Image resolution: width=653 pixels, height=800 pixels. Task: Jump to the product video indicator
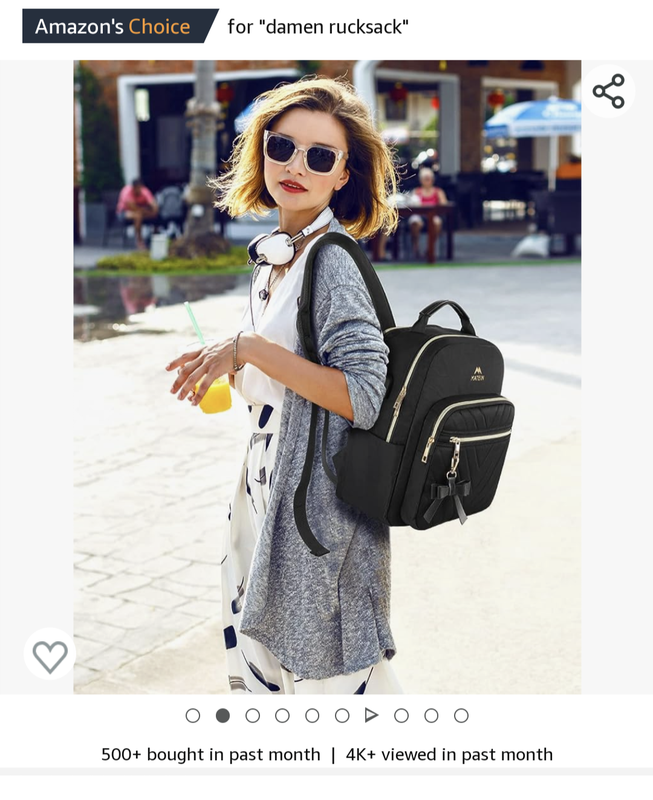(371, 715)
